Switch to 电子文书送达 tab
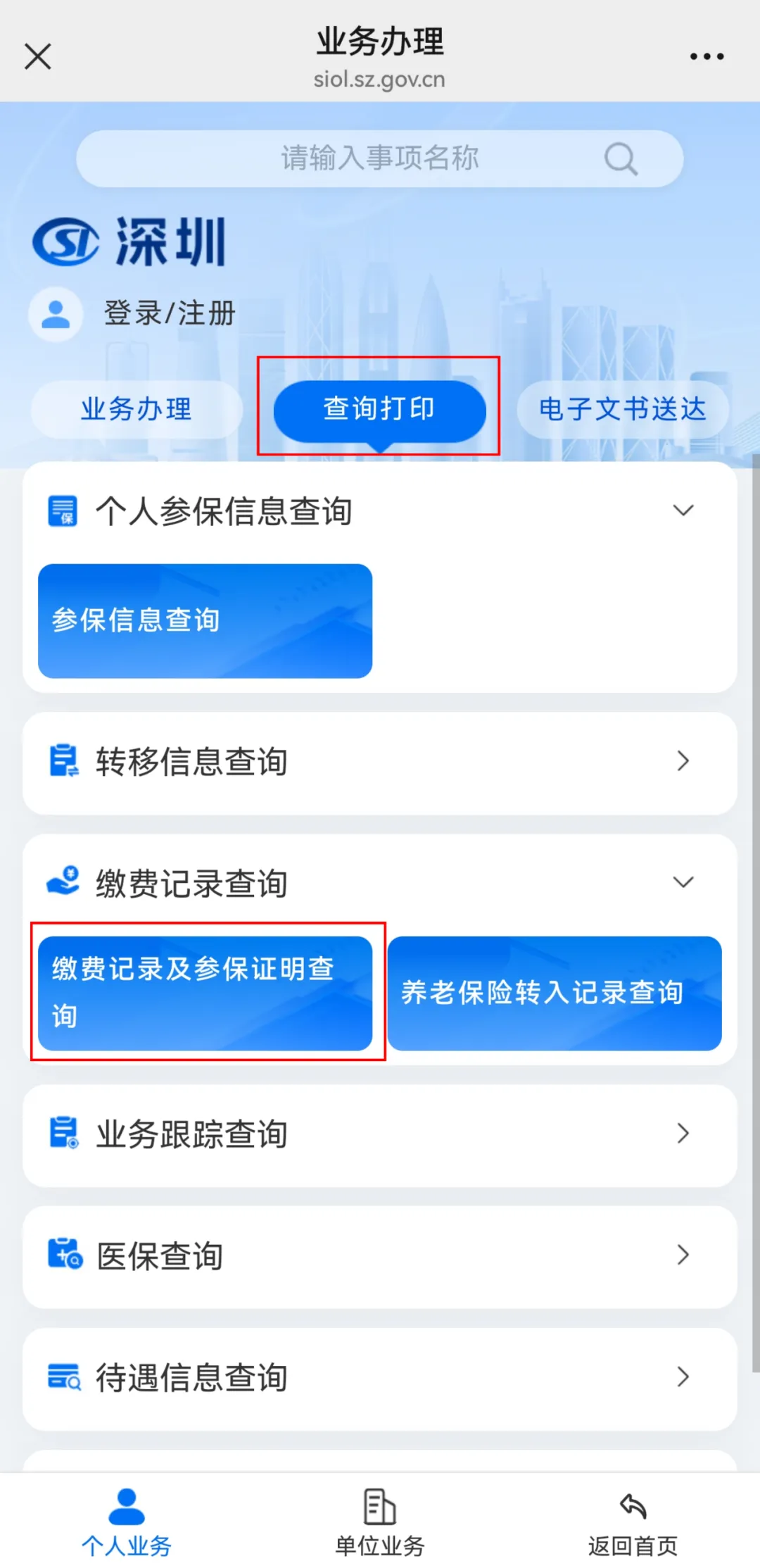 point(623,409)
